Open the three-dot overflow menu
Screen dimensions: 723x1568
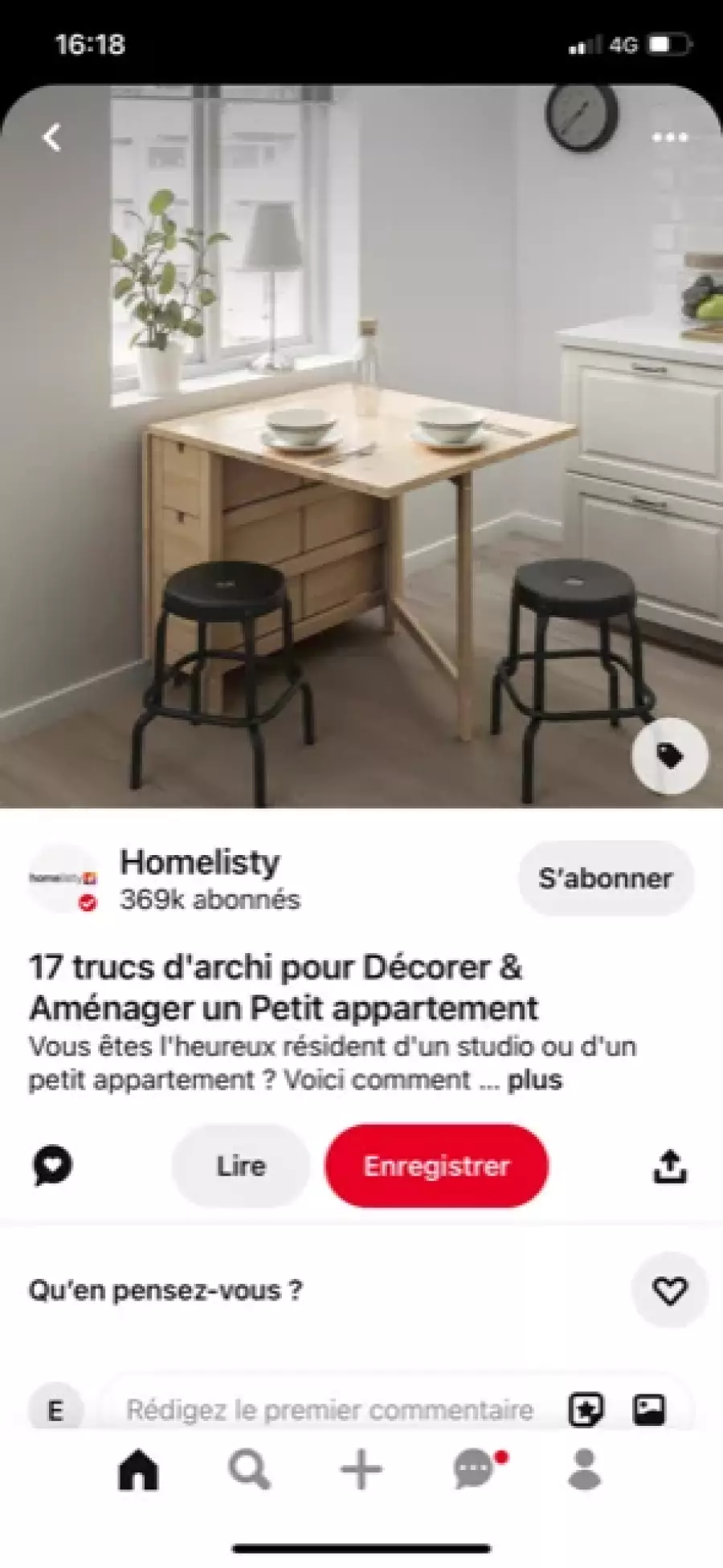tap(669, 138)
